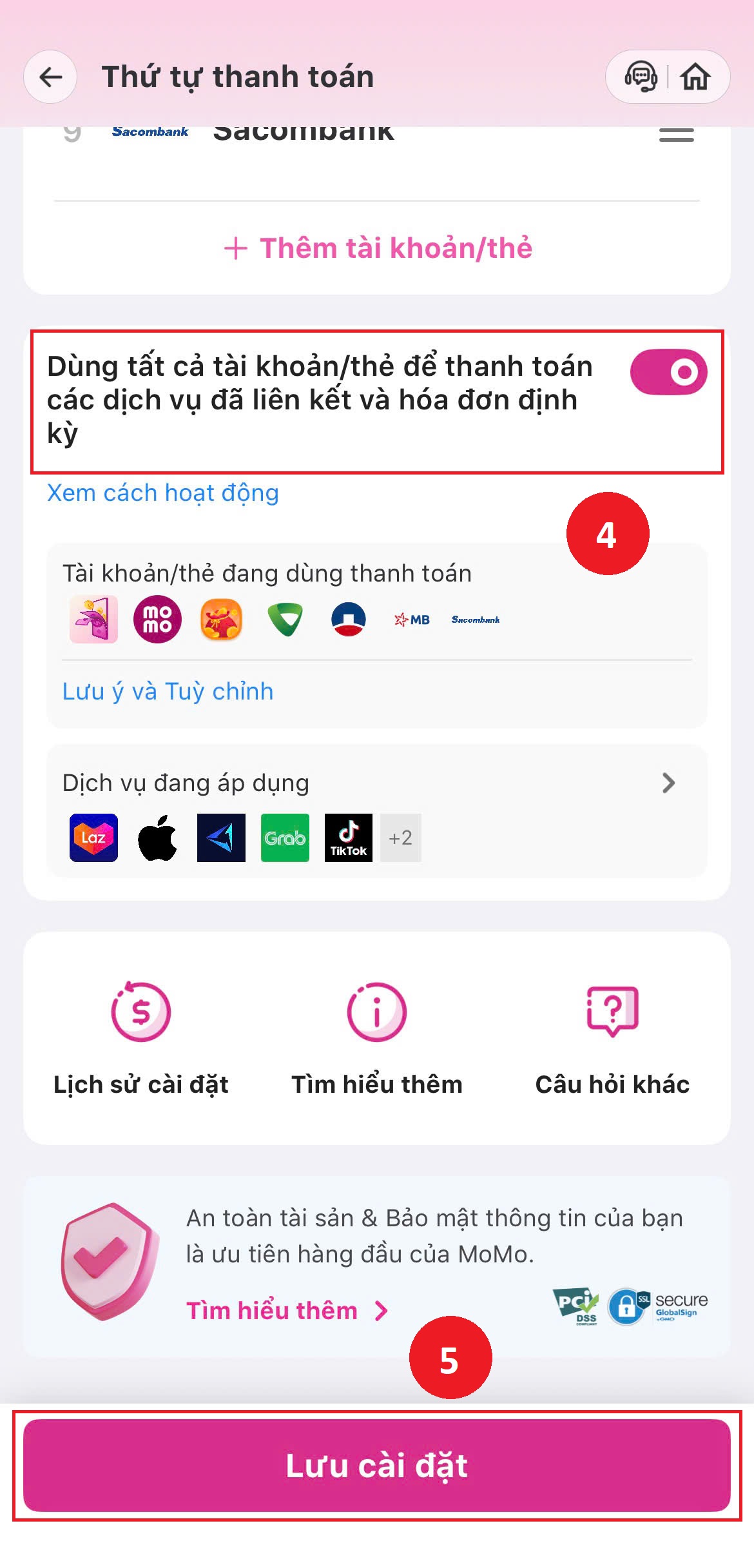Viewport: 754px width, 1568px height.
Task: Open Xem cách hoạt động link
Action: (162, 492)
